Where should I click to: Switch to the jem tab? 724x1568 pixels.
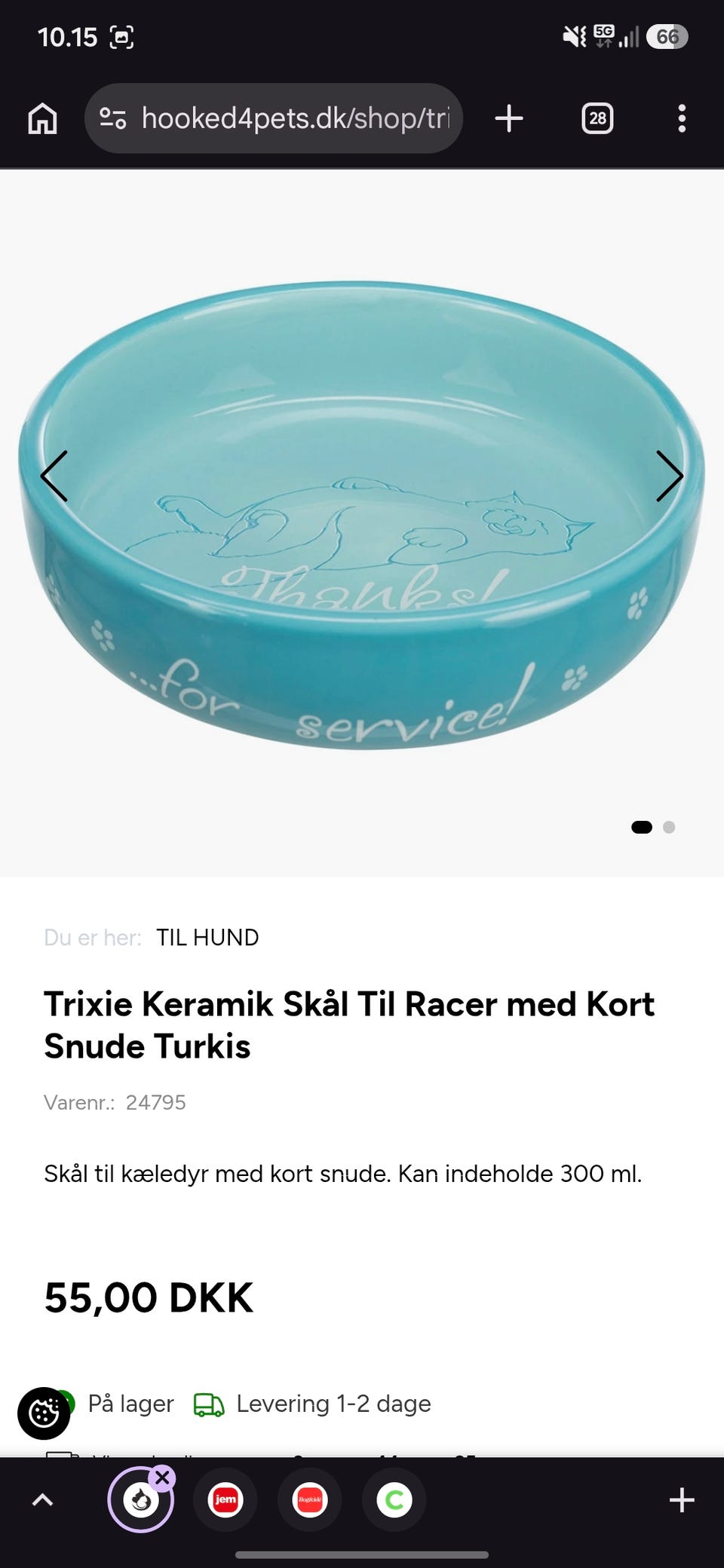225,1499
